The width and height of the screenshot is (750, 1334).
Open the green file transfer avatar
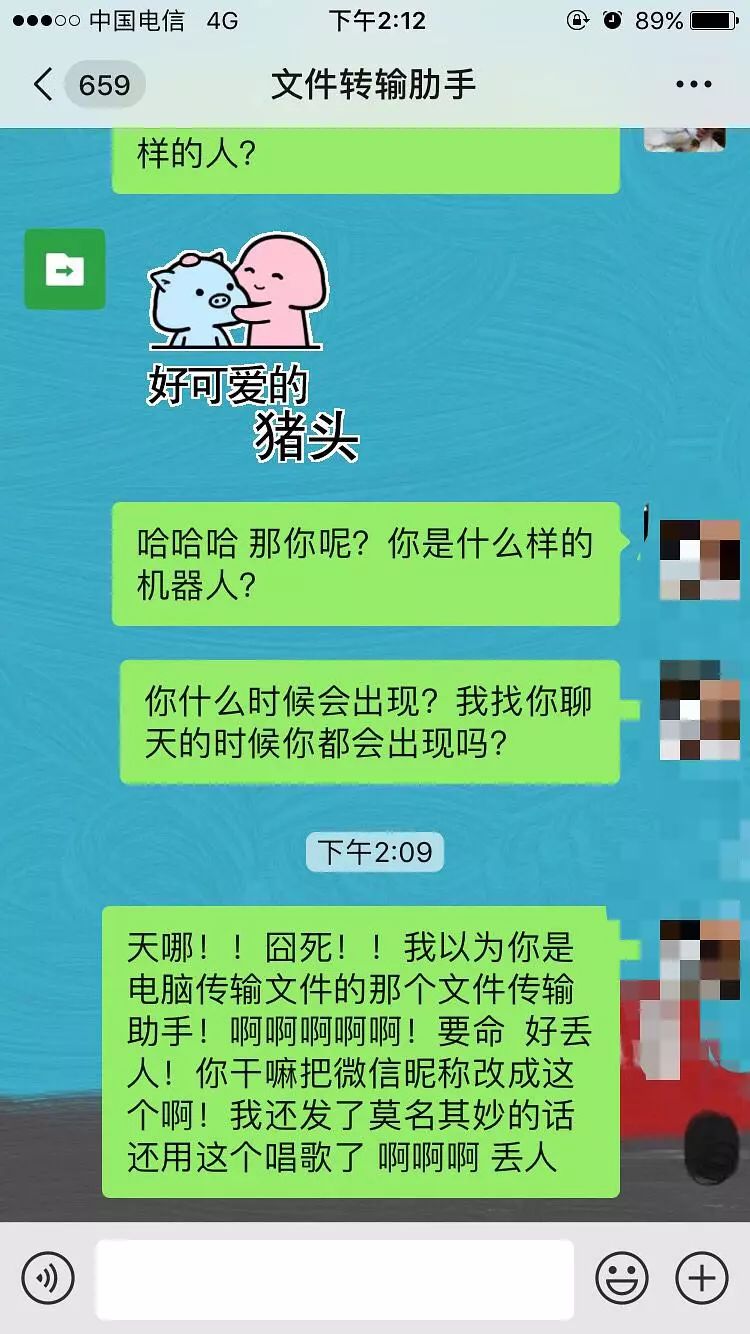pos(65,269)
